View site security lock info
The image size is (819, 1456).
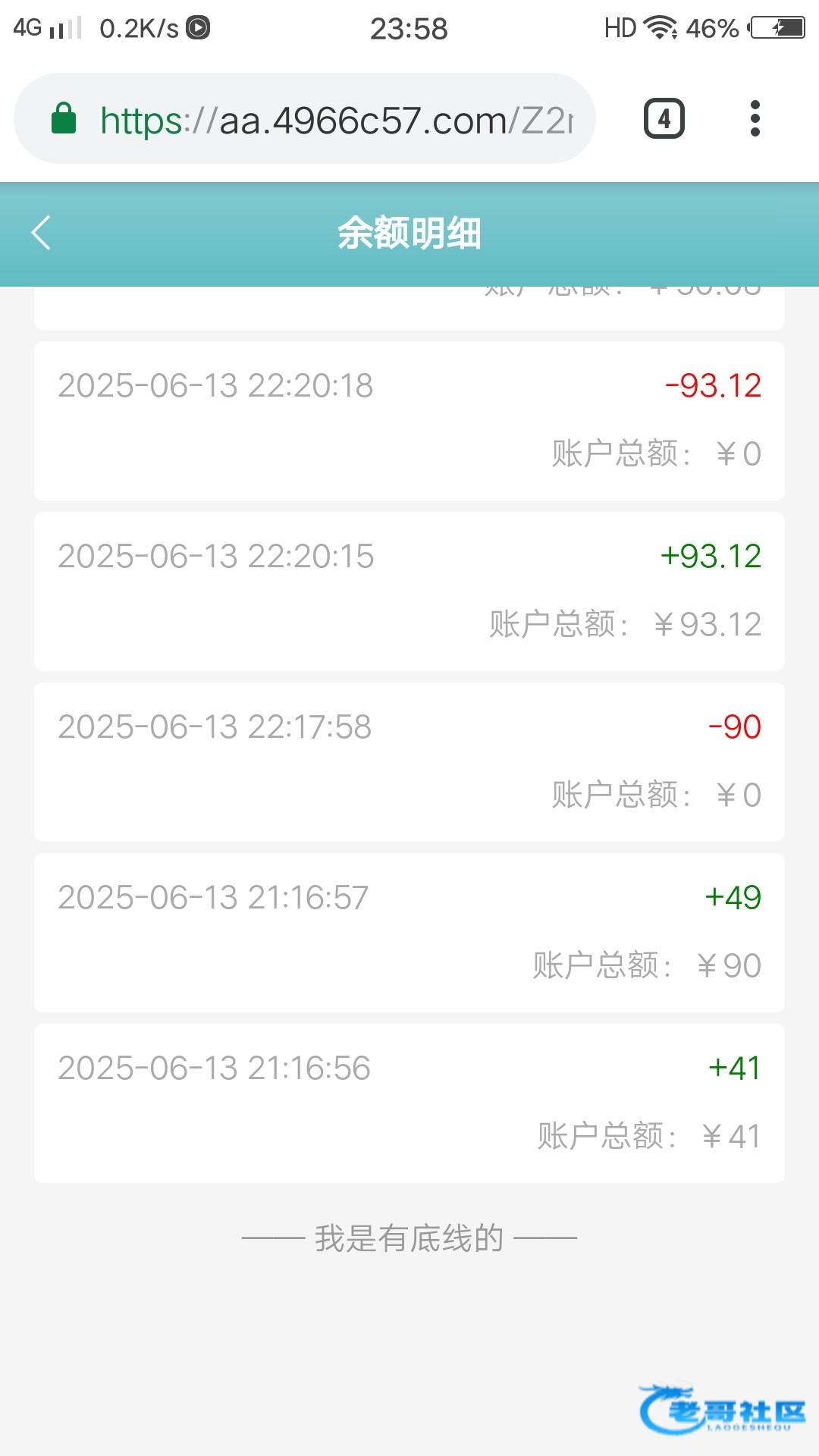pos(64,119)
